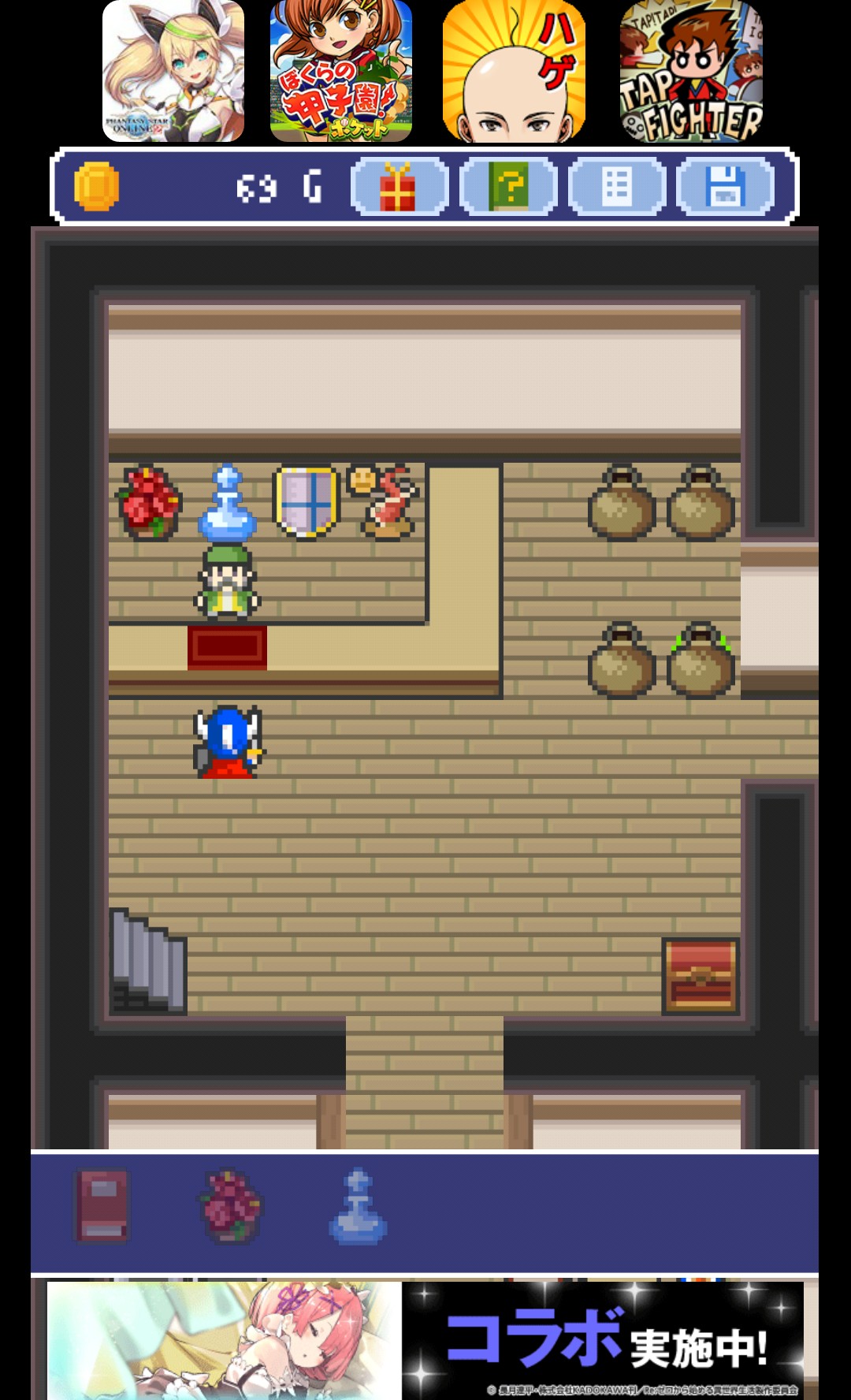Open the bald head ハゲ app ad

pyautogui.click(x=514, y=71)
